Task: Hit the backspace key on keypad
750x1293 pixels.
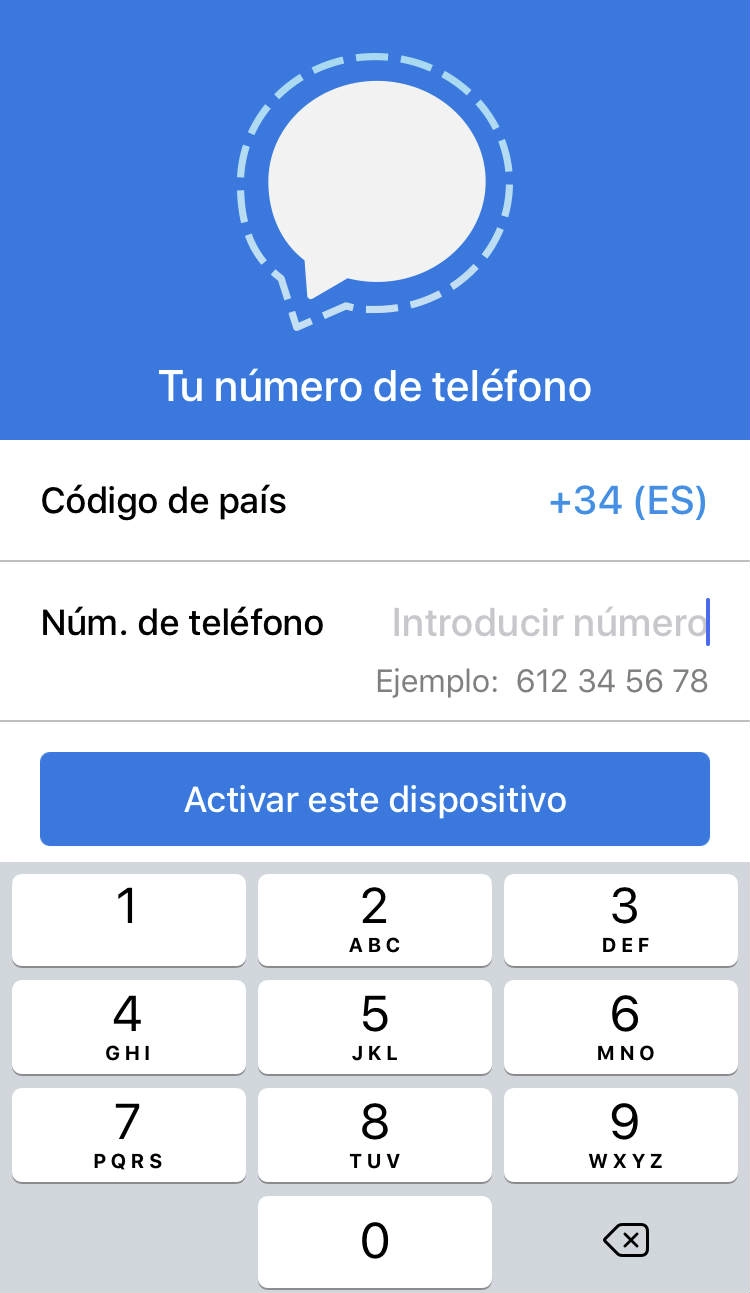Action: coord(626,1241)
